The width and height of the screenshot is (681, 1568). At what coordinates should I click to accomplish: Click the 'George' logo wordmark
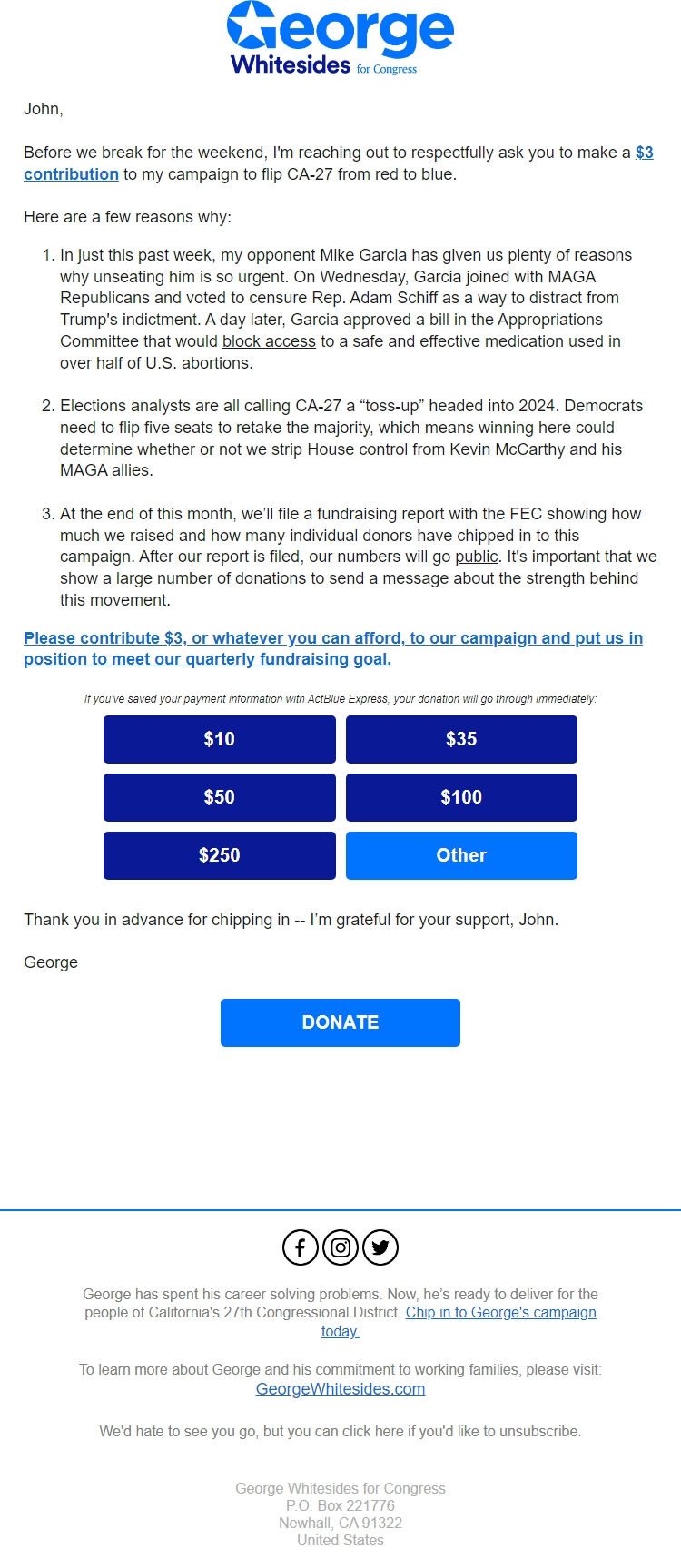click(x=354, y=32)
